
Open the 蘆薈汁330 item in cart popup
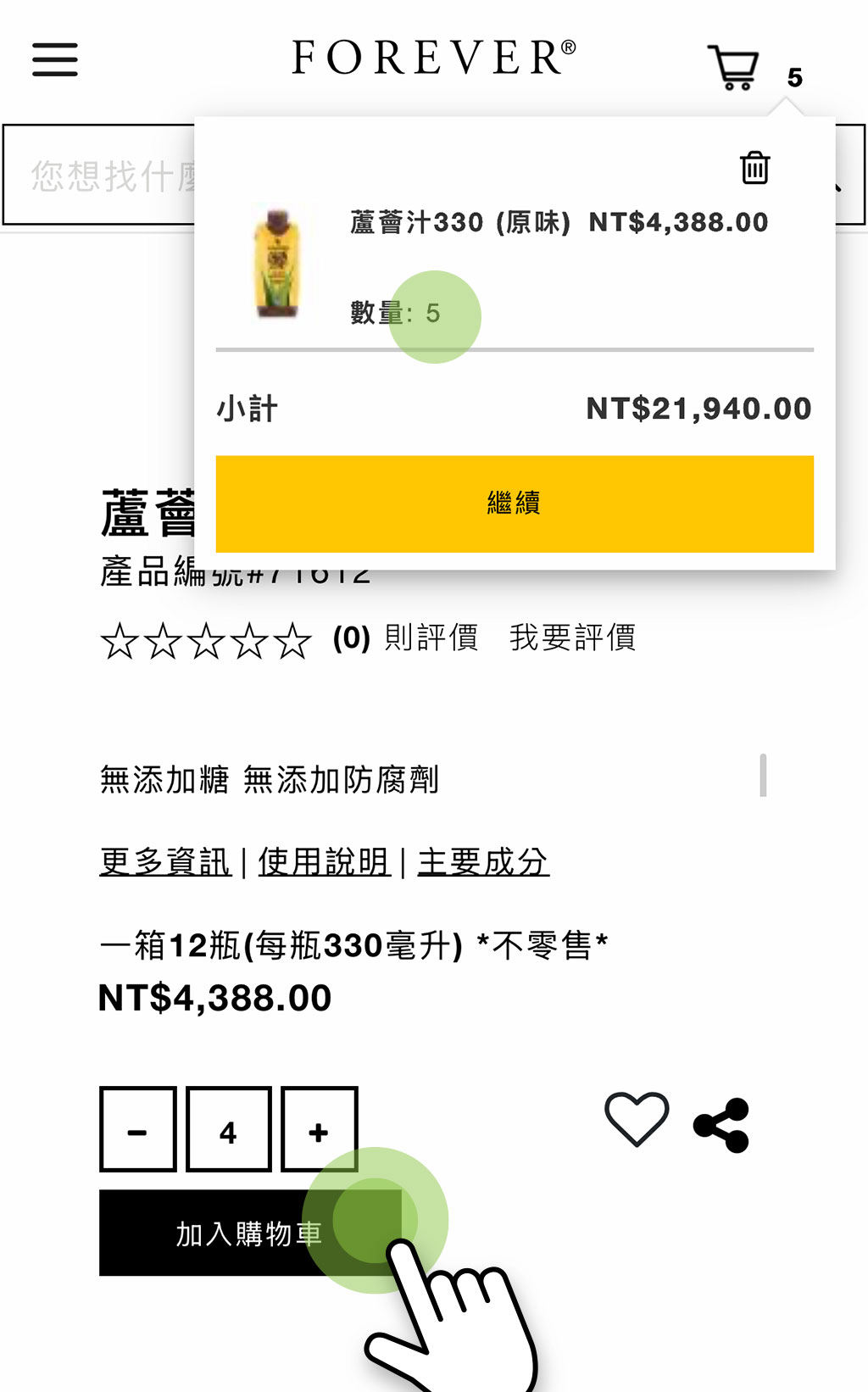(459, 223)
